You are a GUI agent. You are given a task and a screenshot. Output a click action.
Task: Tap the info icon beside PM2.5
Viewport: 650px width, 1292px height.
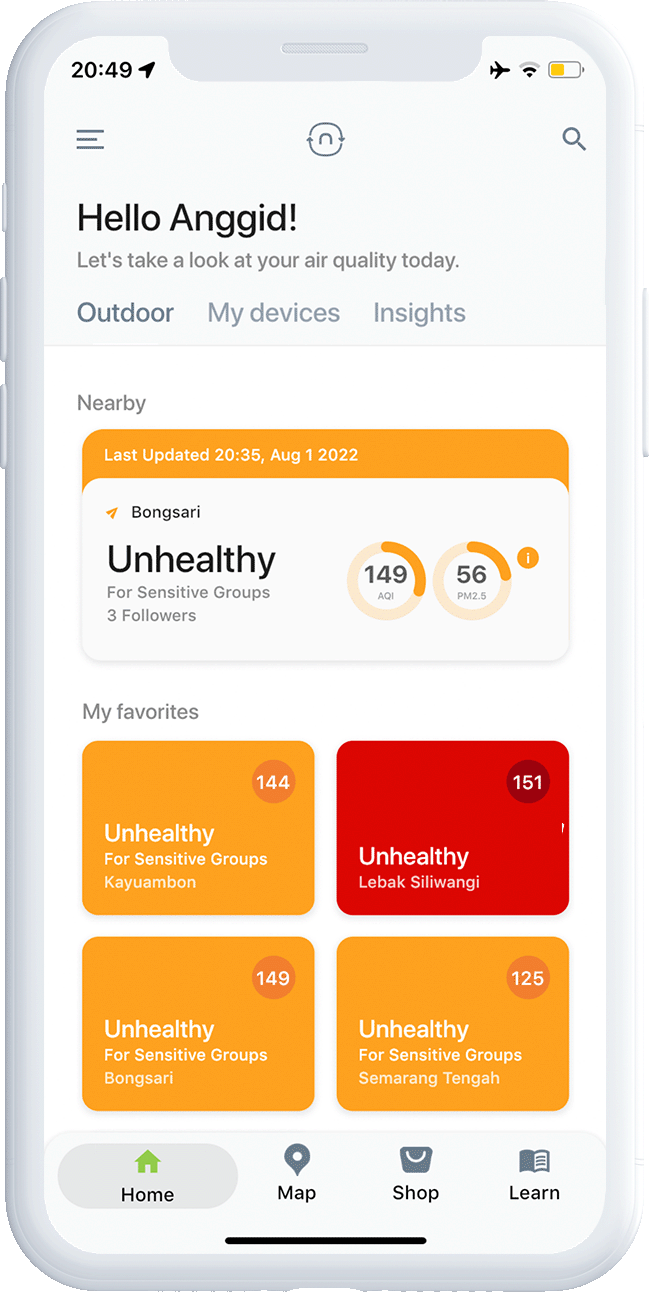[x=528, y=558]
